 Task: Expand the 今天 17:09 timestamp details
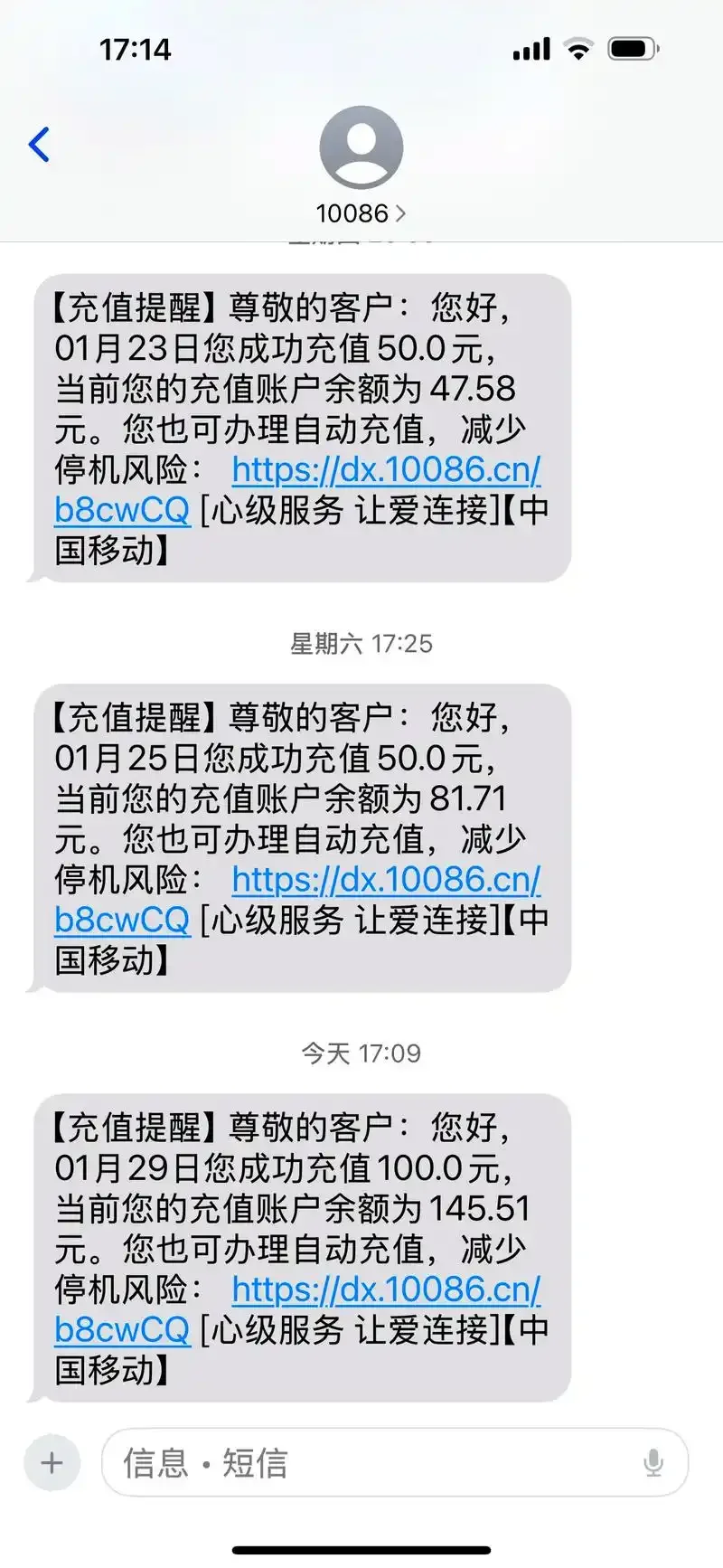(361, 1052)
